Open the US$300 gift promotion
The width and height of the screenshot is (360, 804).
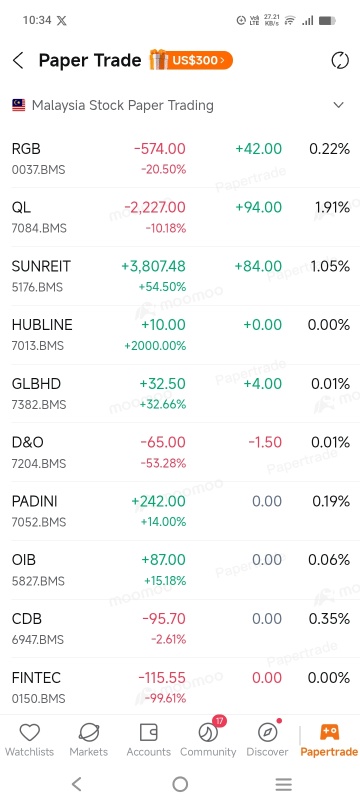tap(191, 60)
